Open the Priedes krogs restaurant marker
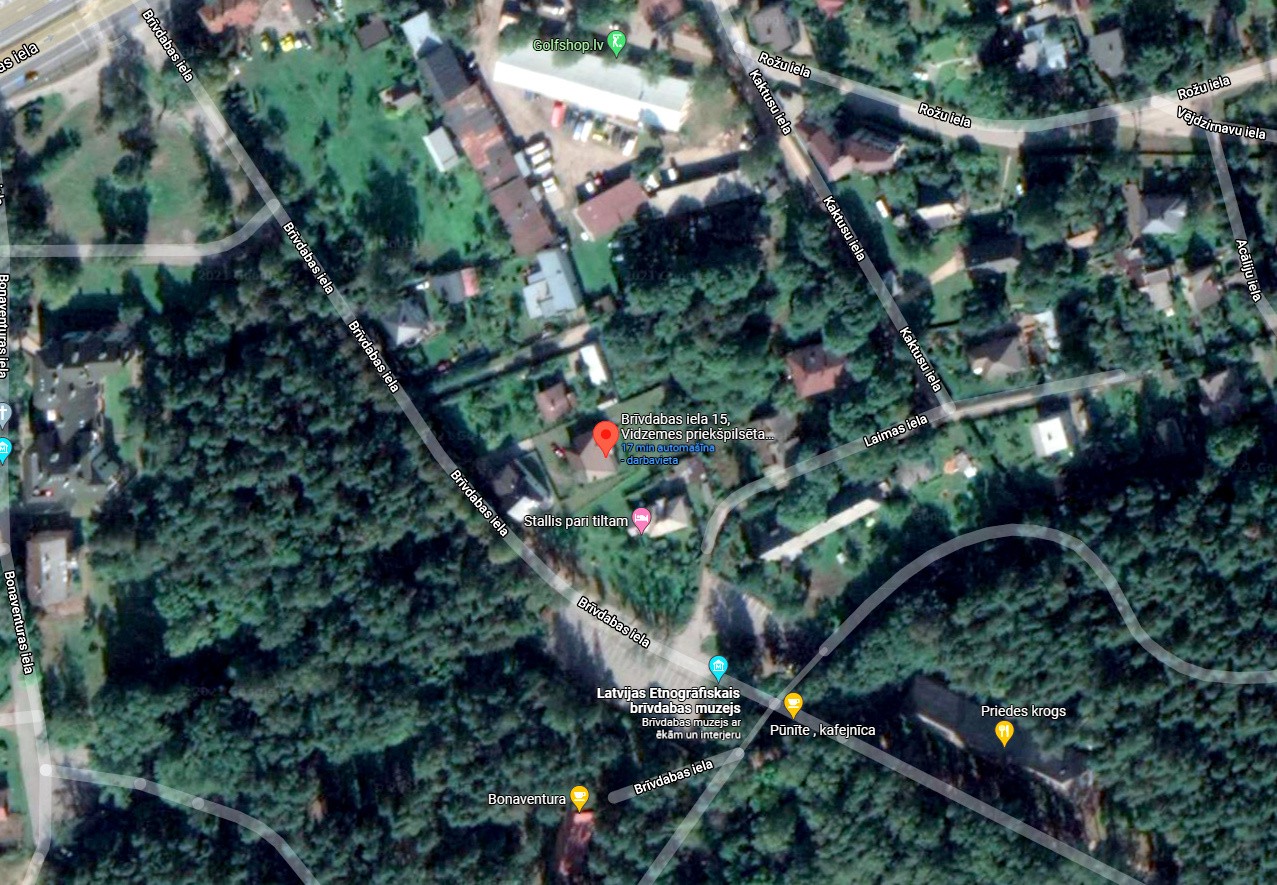1277x885 pixels. coord(1004,734)
